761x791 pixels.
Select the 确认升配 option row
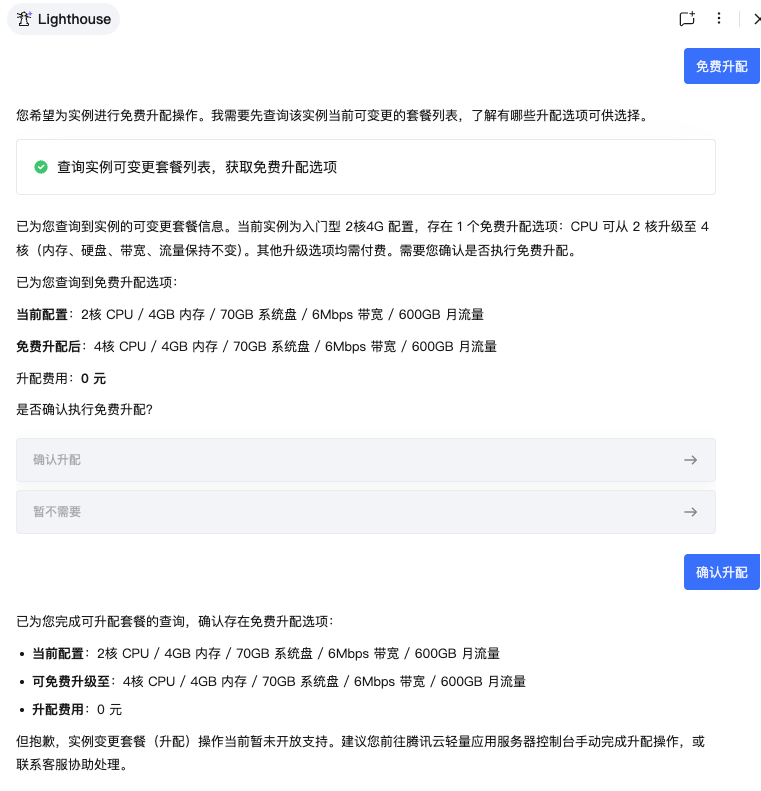(366, 460)
